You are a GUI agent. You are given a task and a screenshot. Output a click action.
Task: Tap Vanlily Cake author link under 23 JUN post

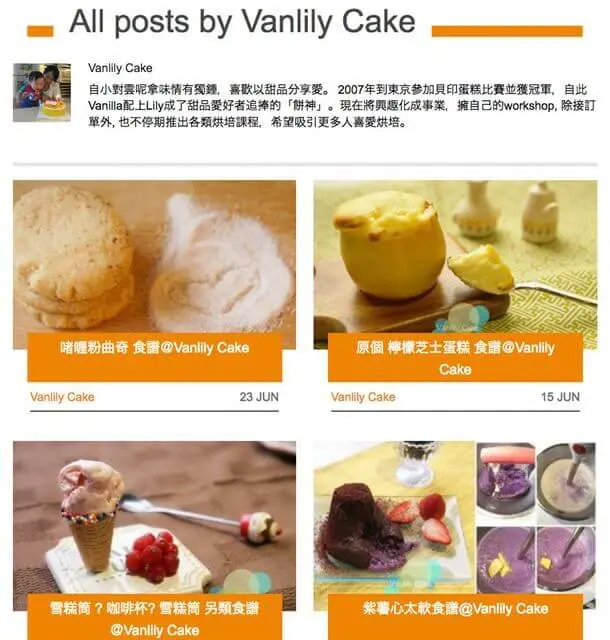(62, 397)
